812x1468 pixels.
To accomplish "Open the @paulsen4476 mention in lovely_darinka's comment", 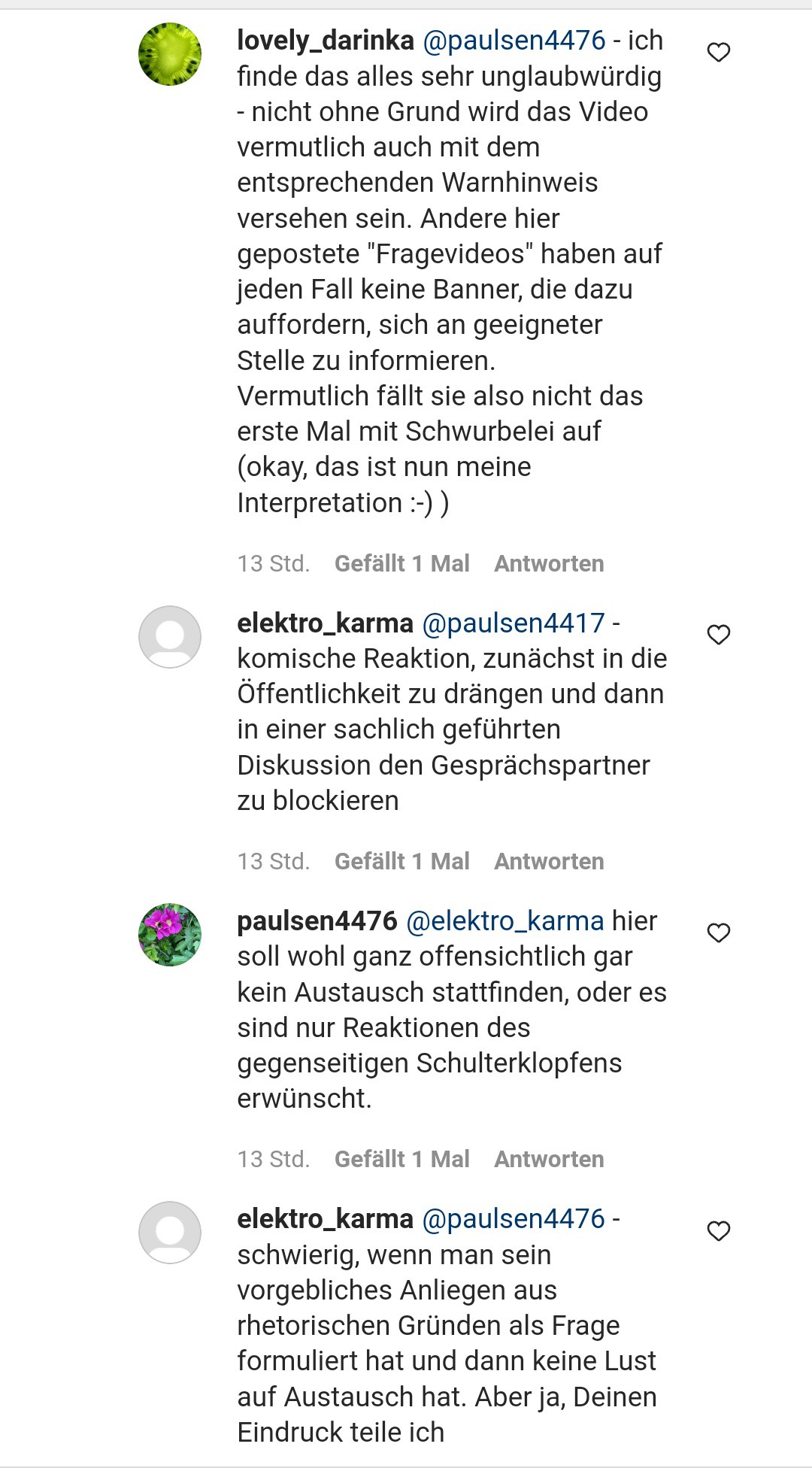I will point(514,41).
